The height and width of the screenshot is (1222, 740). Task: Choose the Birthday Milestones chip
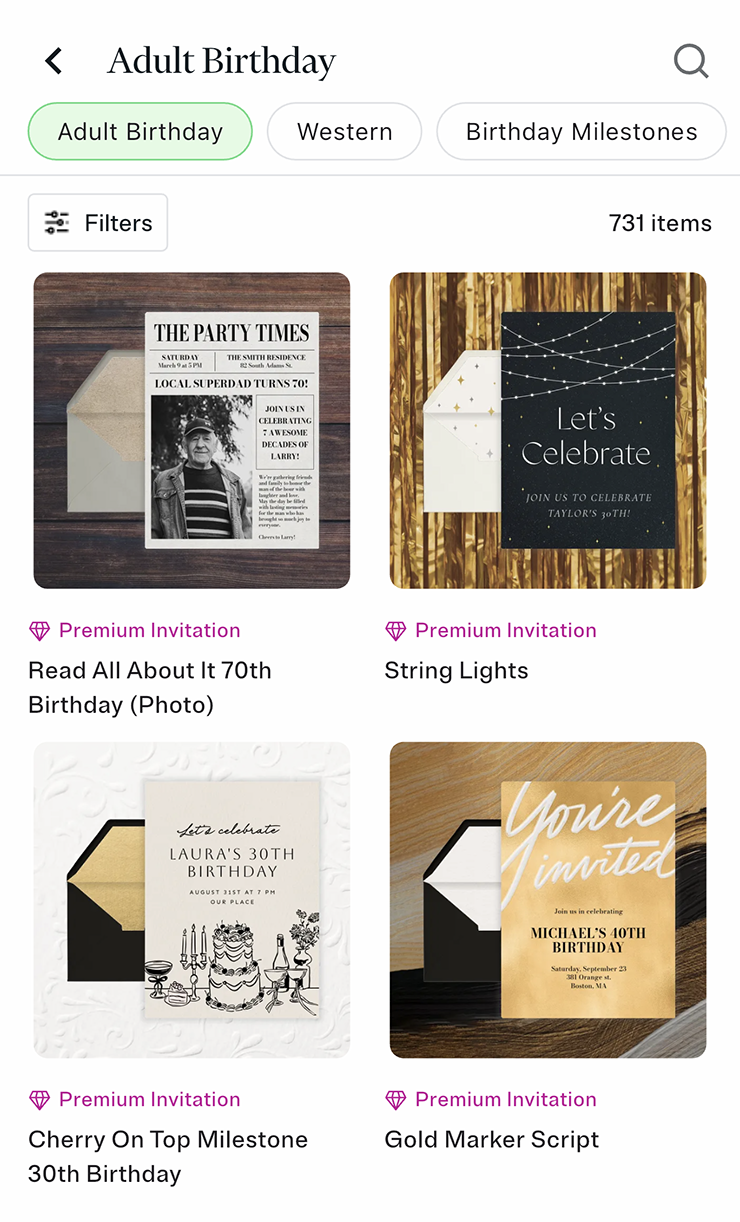point(581,132)
